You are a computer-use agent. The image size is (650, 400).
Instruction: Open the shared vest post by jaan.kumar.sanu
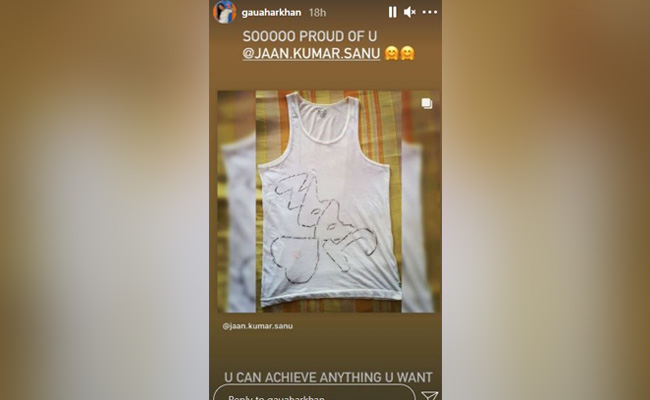[x=327, y=200]
